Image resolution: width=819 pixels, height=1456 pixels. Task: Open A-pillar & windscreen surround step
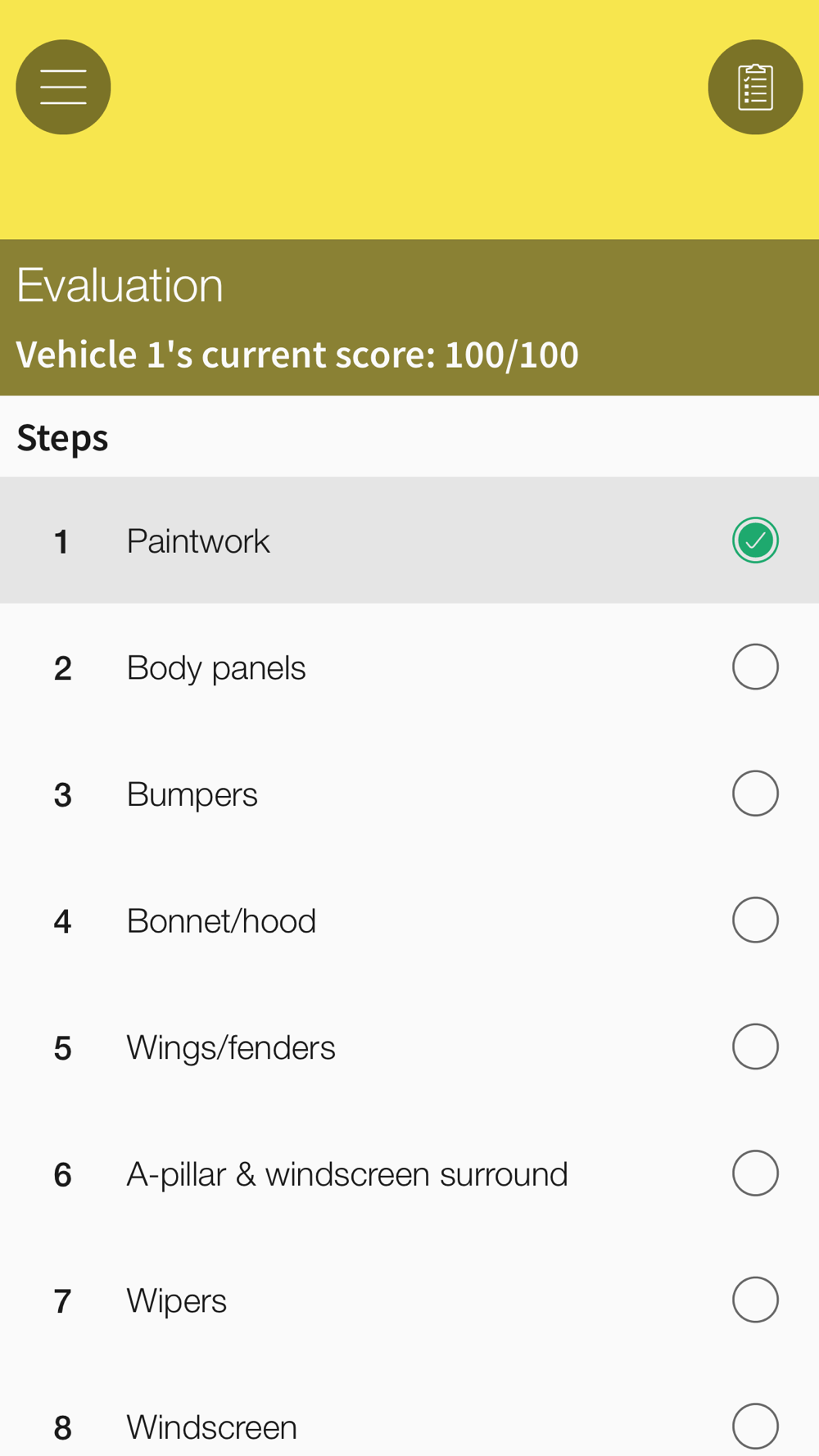[409, 1173]
